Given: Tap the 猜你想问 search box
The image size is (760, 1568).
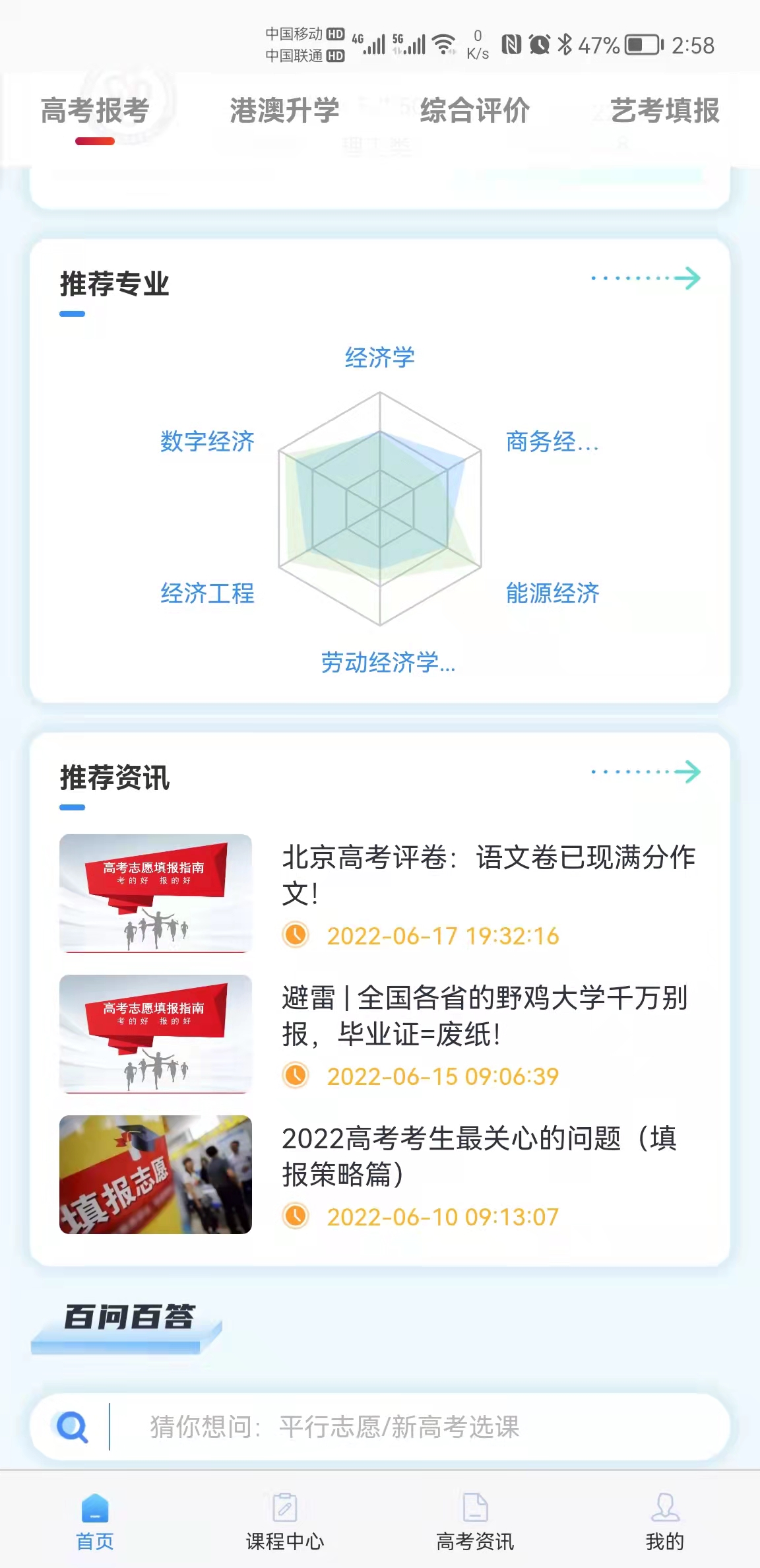Looking at the screenshot, I should pos(380,1427).
